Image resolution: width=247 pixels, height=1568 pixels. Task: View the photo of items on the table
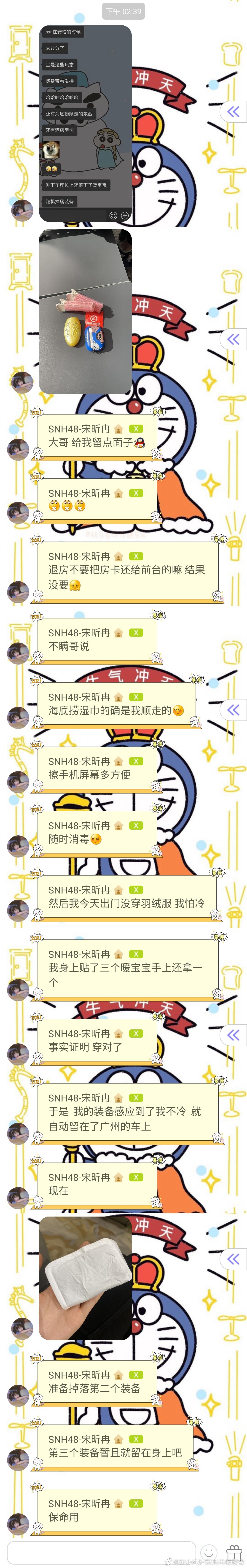pos(85,310)
